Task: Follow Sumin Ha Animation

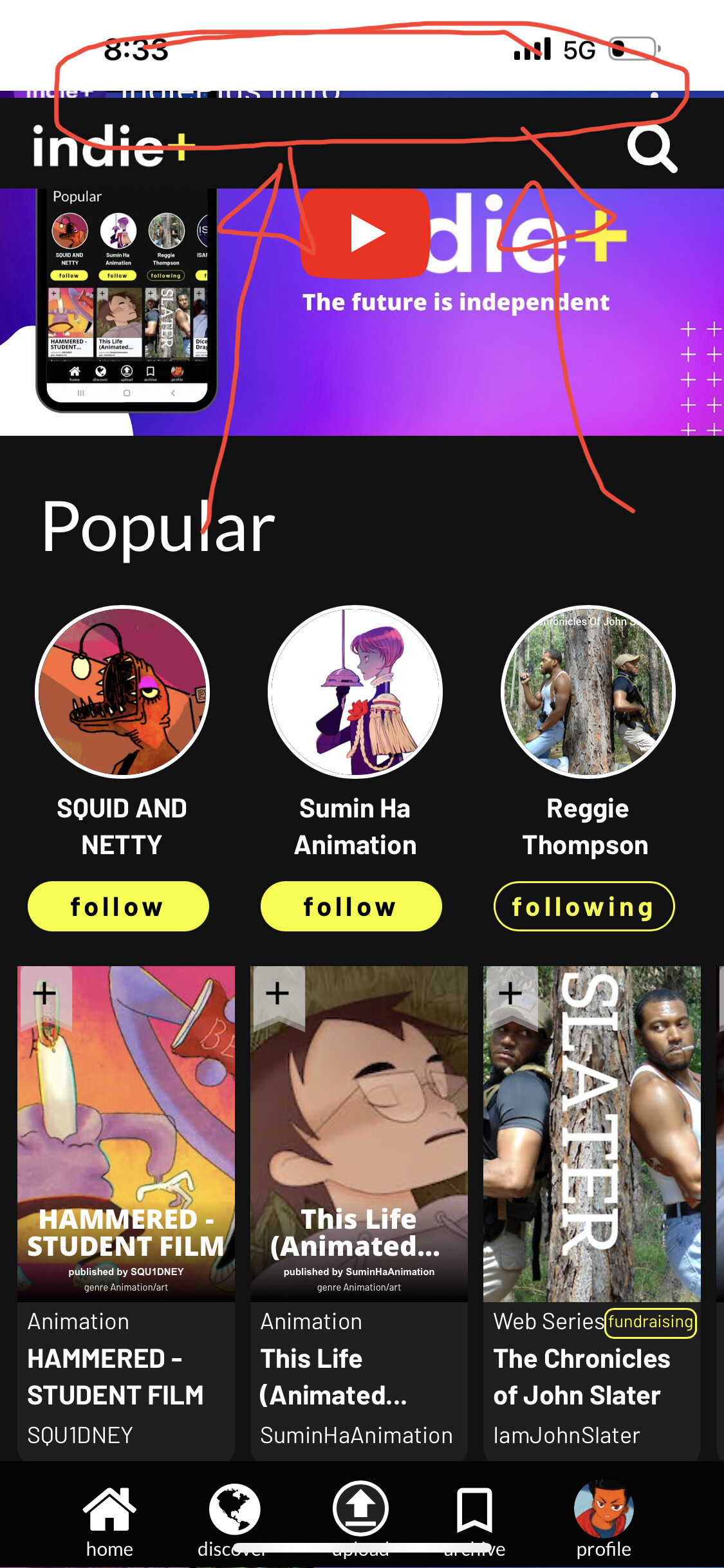Action: pyautogui.click(x=351, y=906)
